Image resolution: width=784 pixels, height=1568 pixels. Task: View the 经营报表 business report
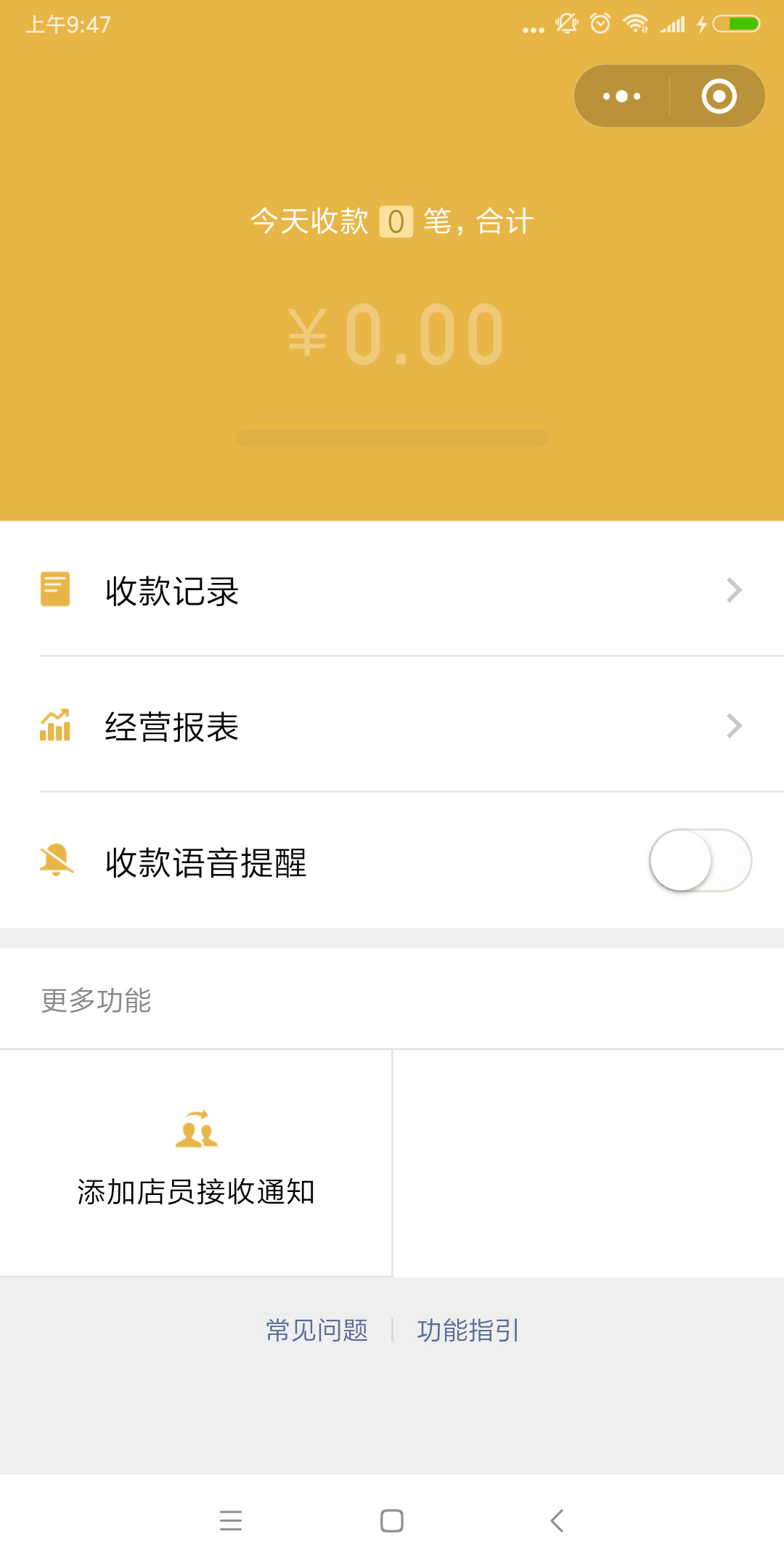392,726
